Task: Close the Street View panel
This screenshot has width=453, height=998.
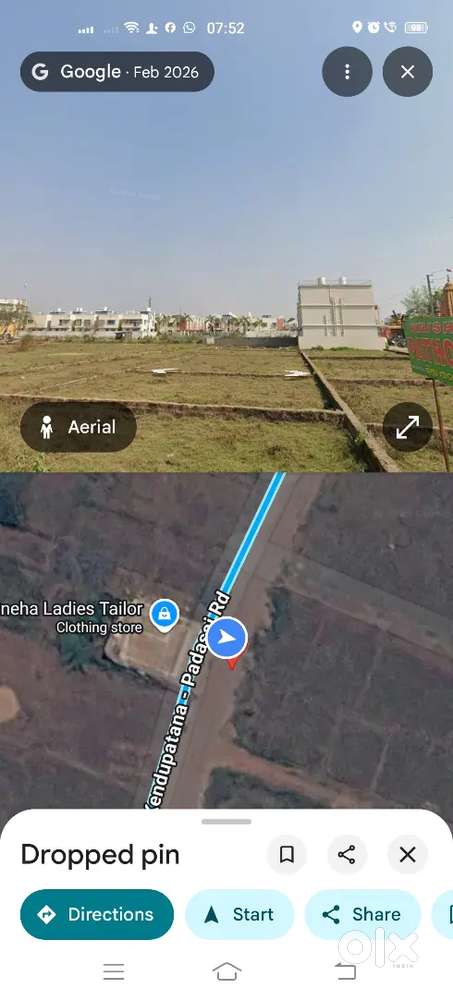Action: pyautogui.click(x=407, y=72)
